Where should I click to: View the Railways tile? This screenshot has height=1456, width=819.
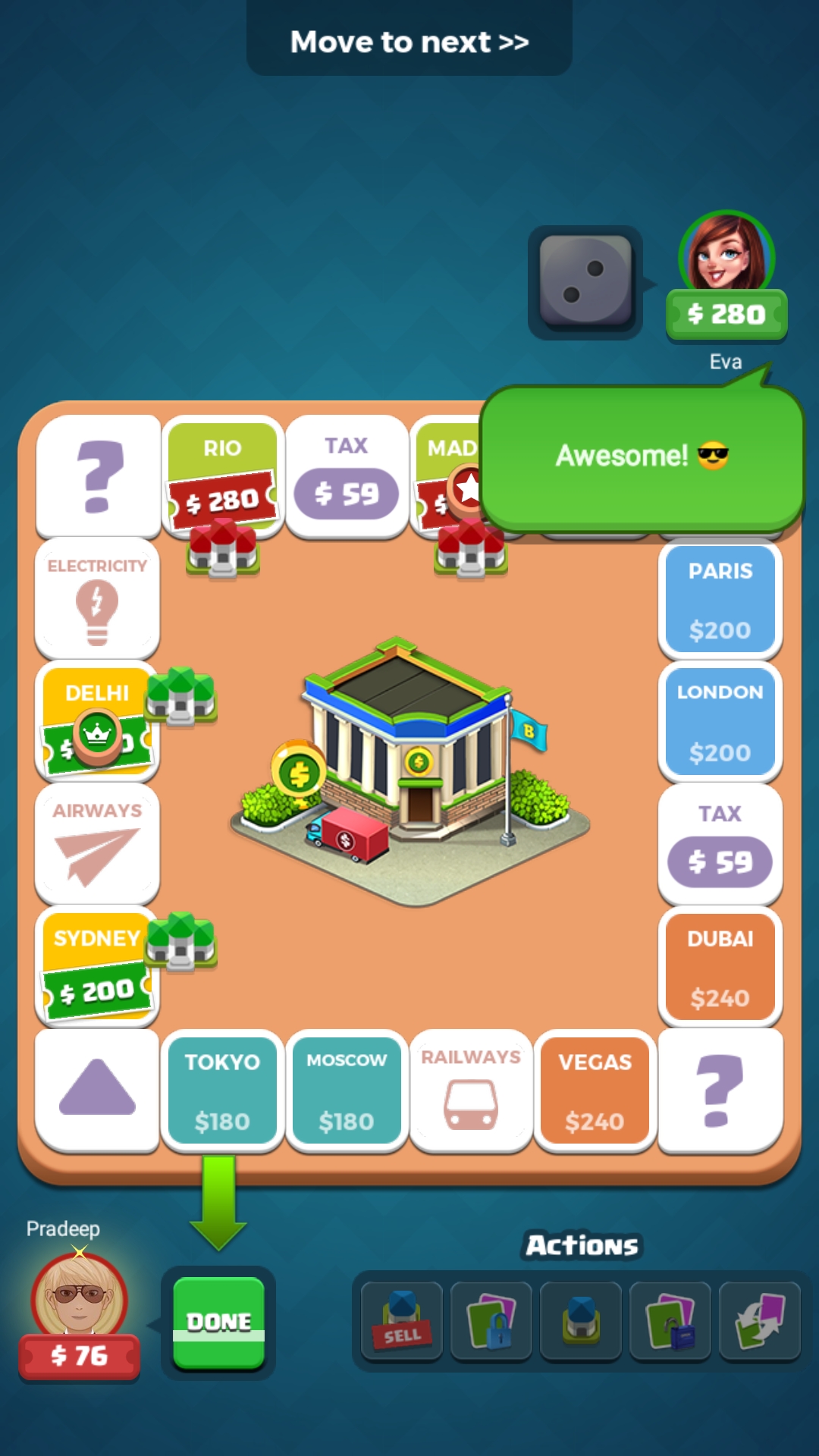pyautogui.click(x=471, y=1090)
